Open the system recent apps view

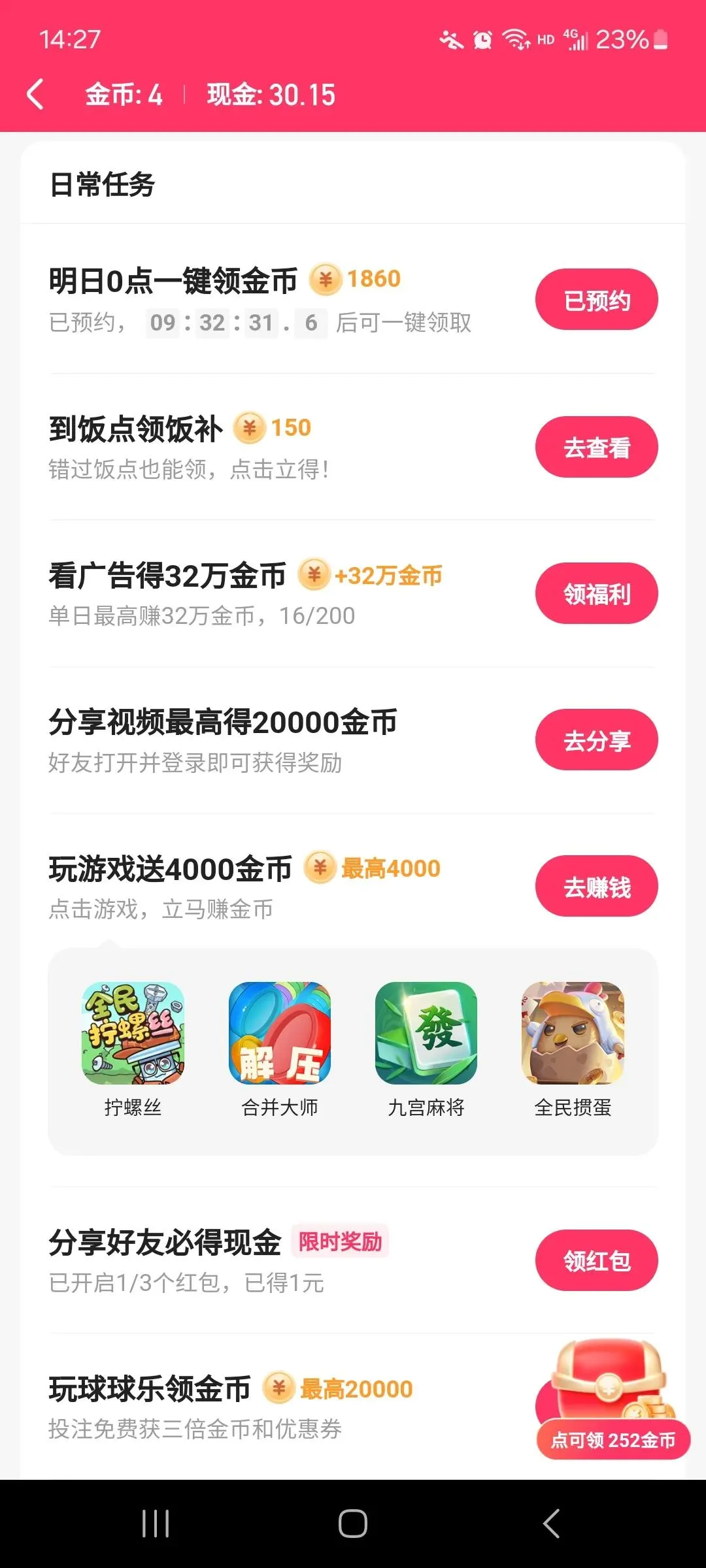point(156,1524)
